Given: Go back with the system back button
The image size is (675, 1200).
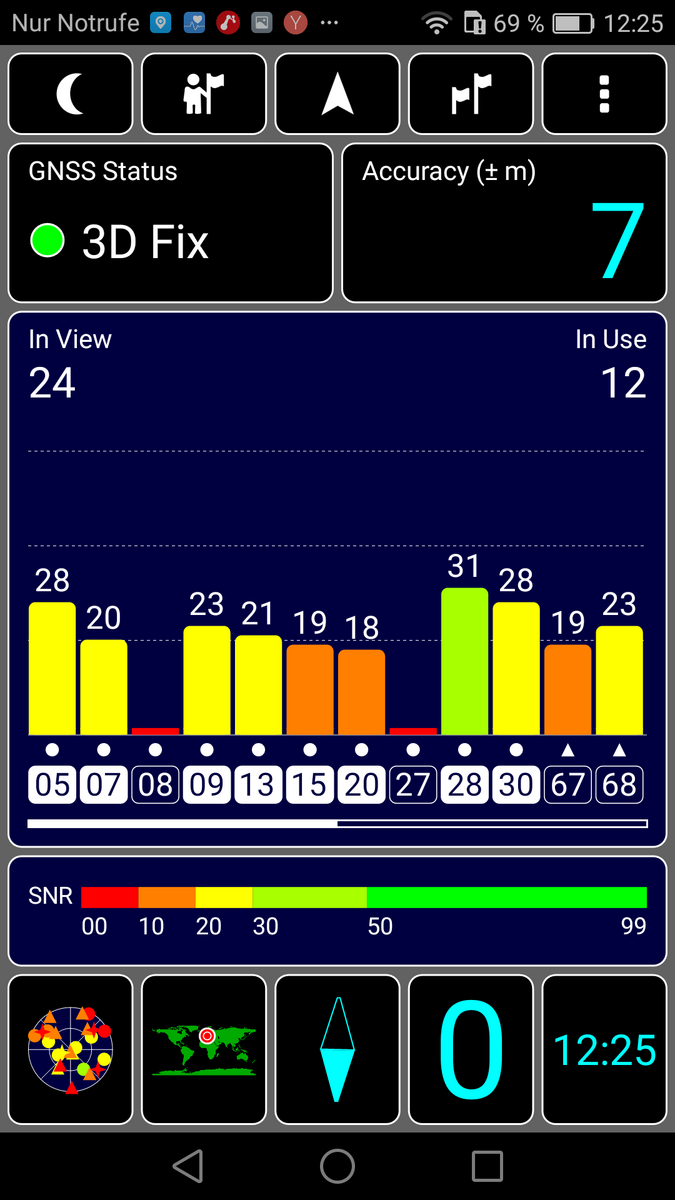Looking at the screenshot, I should tap(188, 1165).
